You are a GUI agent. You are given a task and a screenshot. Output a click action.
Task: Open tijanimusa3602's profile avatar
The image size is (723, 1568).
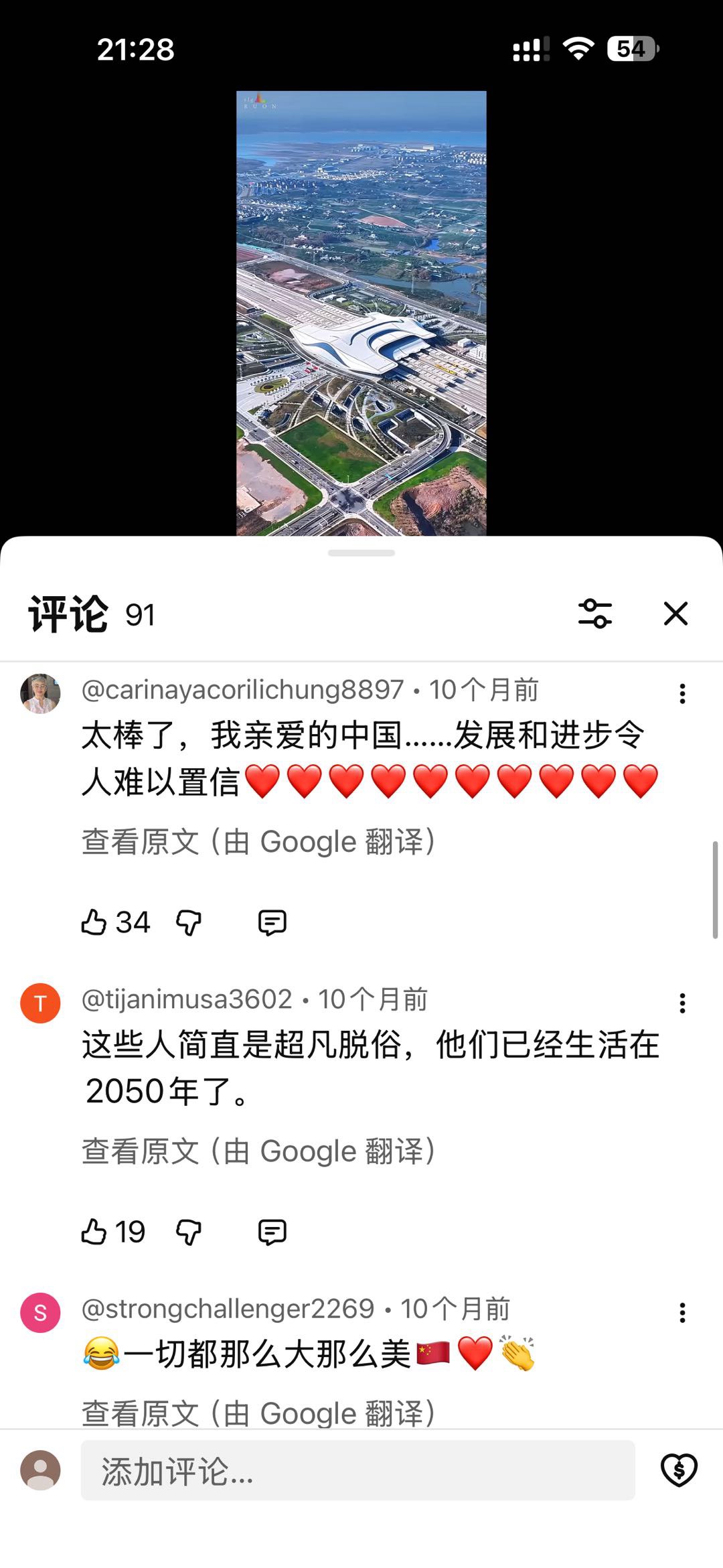click(x=41, y=1003)
